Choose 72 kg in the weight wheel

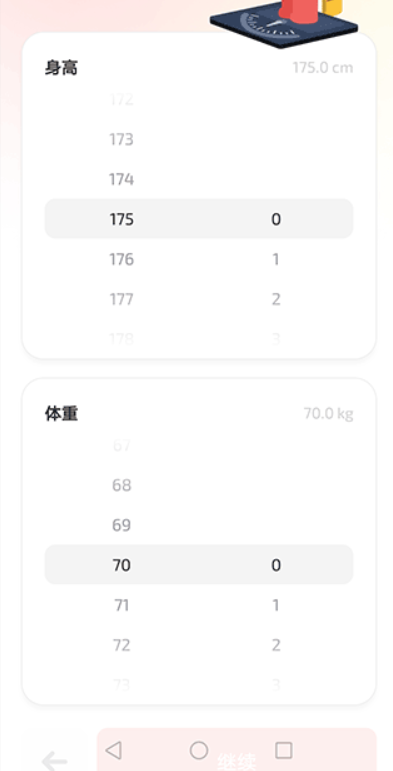[121, 645]
